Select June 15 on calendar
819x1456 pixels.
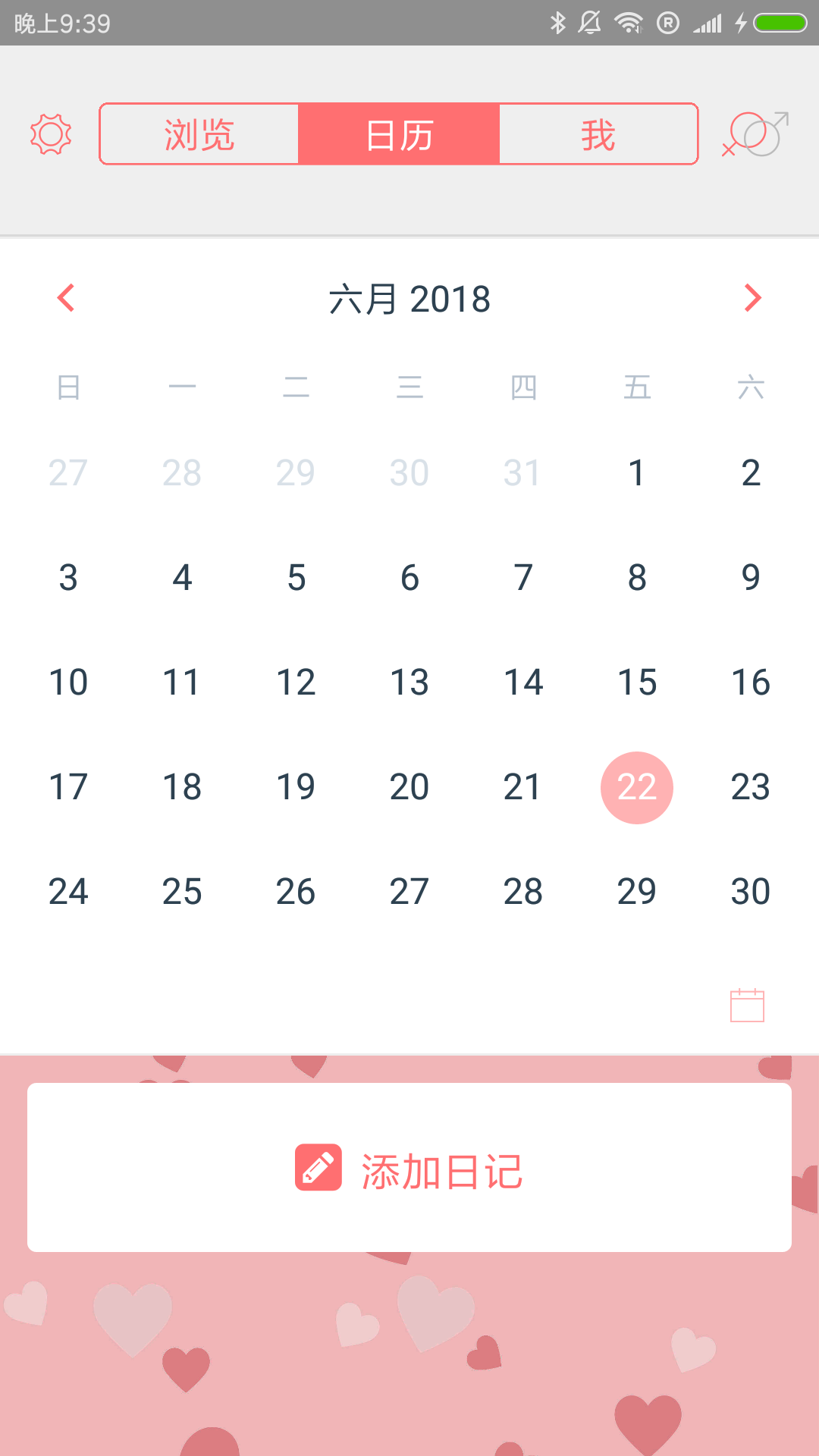tap(636, 682)
